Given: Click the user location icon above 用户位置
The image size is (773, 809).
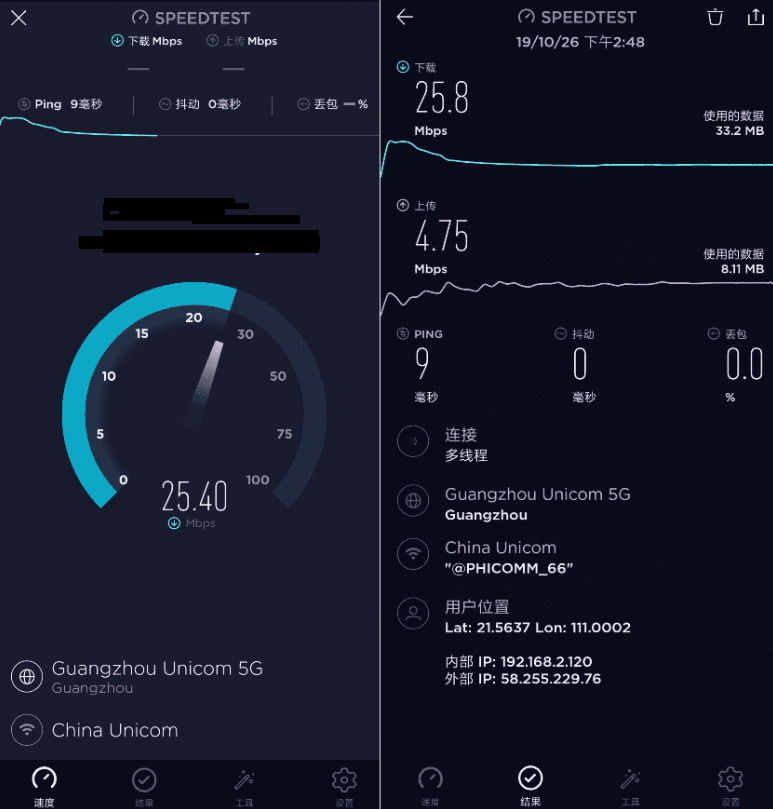Looking at the screenshot, I should click(413, 614).
